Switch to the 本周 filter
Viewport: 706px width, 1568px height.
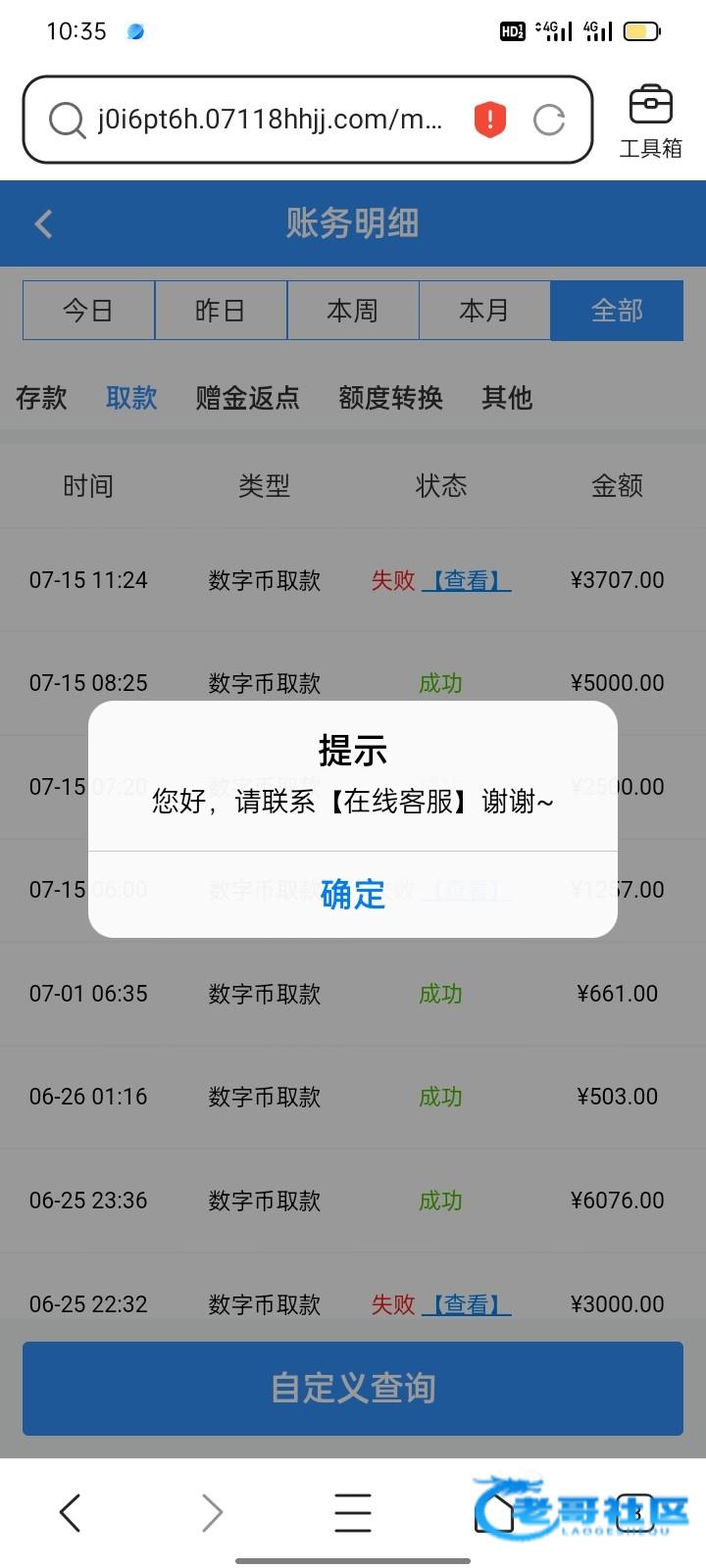click(x=352, y=311)
